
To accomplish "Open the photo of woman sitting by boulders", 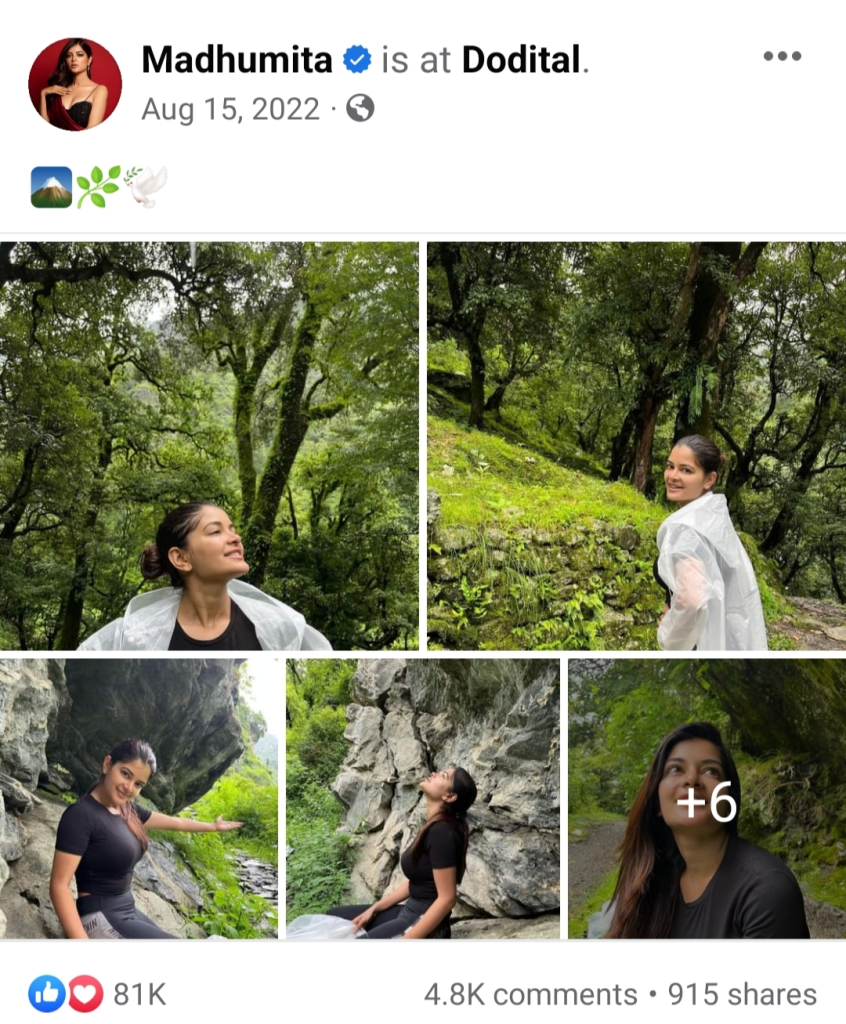I will [423, 797].
